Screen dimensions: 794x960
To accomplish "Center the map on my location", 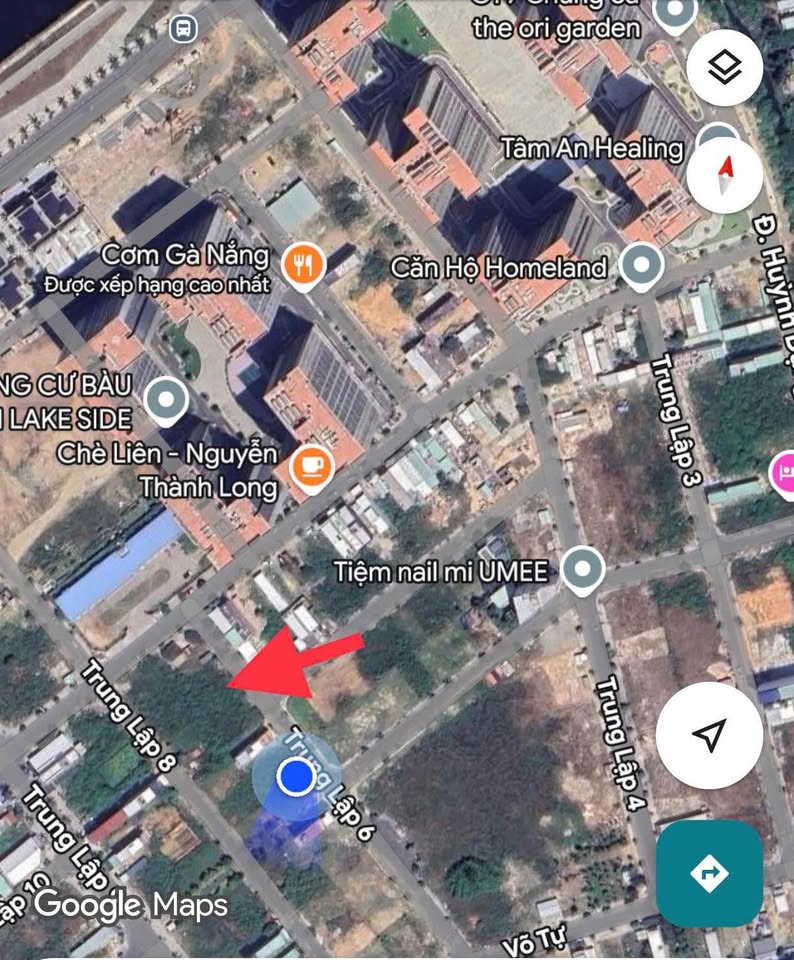I will tap(709, 736).
